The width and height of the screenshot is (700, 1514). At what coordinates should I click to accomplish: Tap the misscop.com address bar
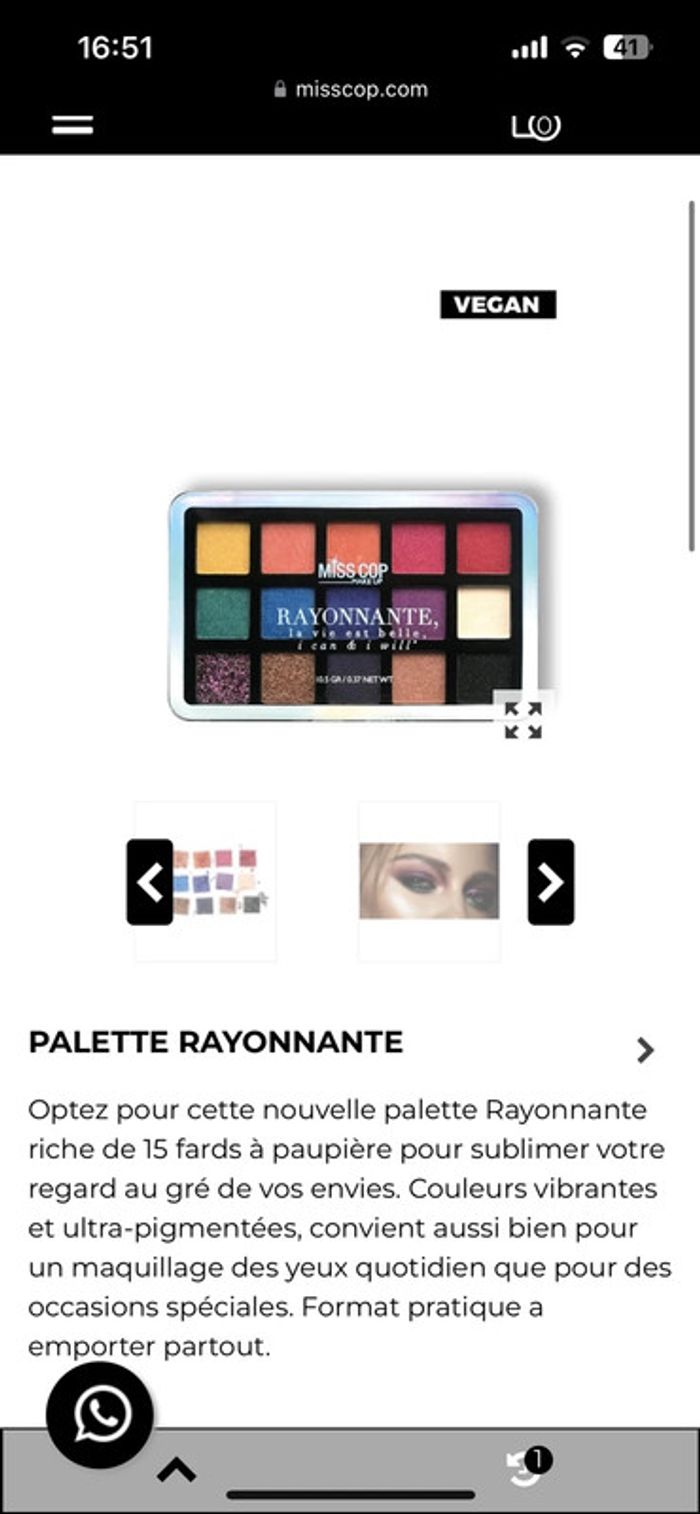(350, 89)
